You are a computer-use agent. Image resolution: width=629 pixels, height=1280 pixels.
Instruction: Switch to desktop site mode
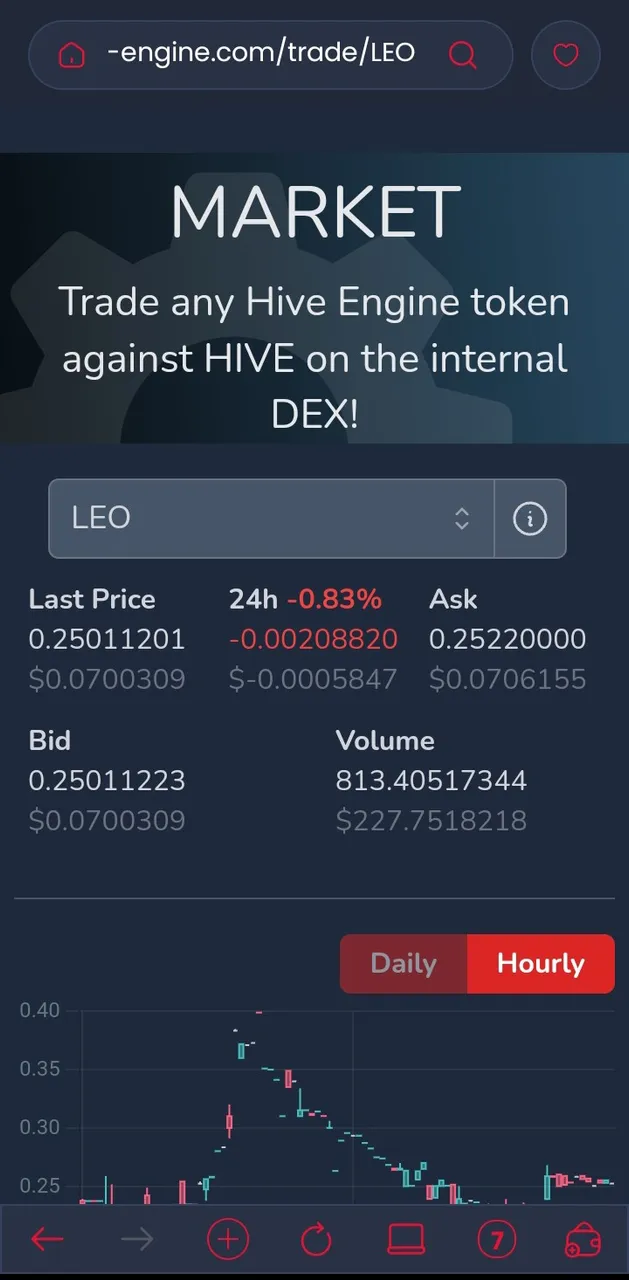tap(406, 1240)
